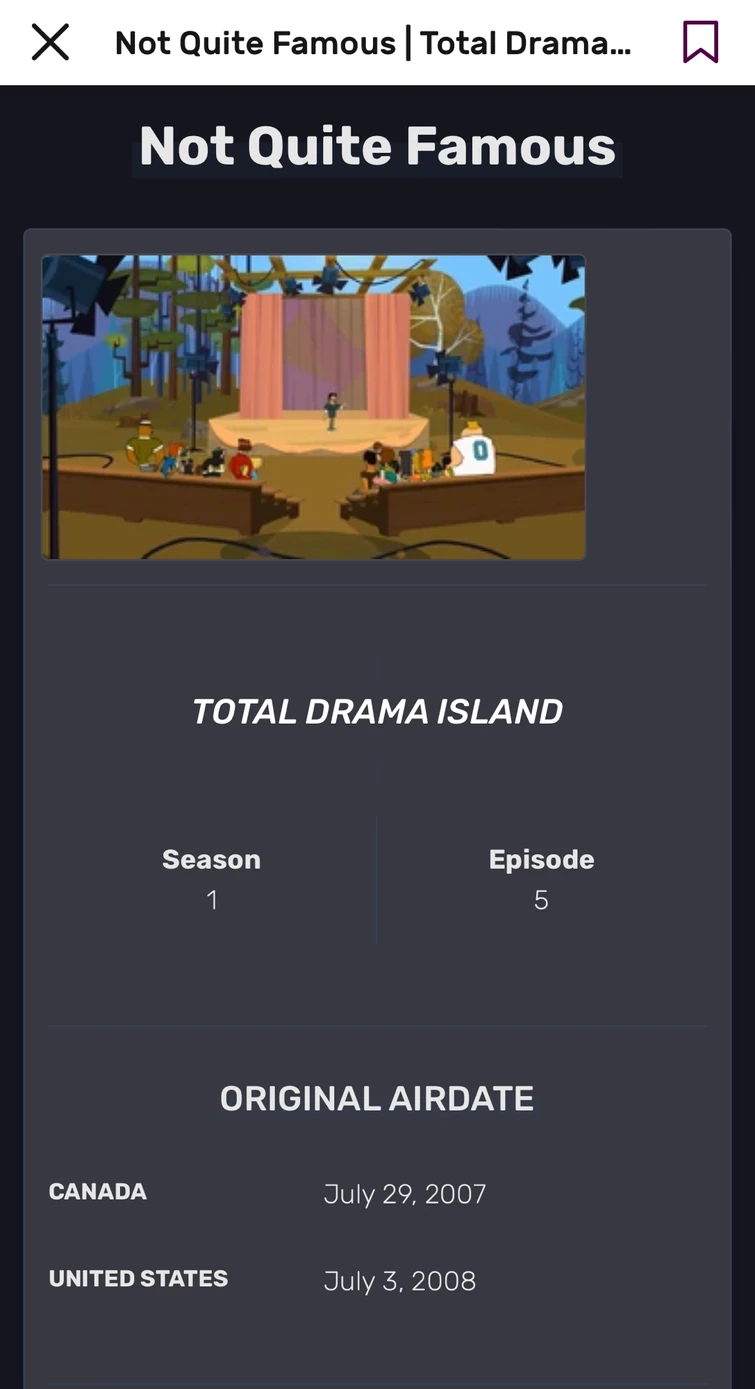Tap the Episode column header
Screen dimensions: 755x1389
[541, 858]
